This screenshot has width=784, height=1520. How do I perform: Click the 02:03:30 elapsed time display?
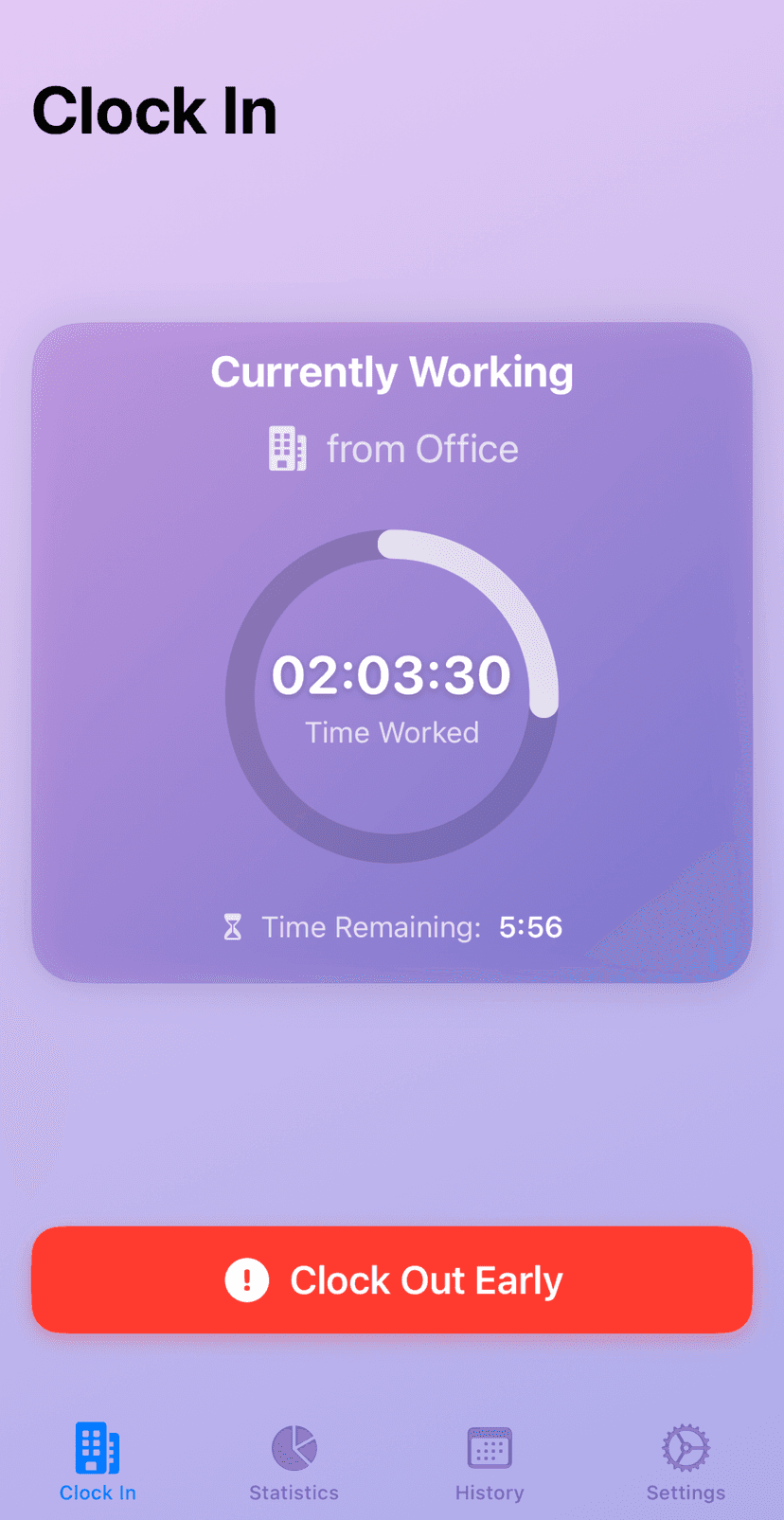(x=392, y=674)
